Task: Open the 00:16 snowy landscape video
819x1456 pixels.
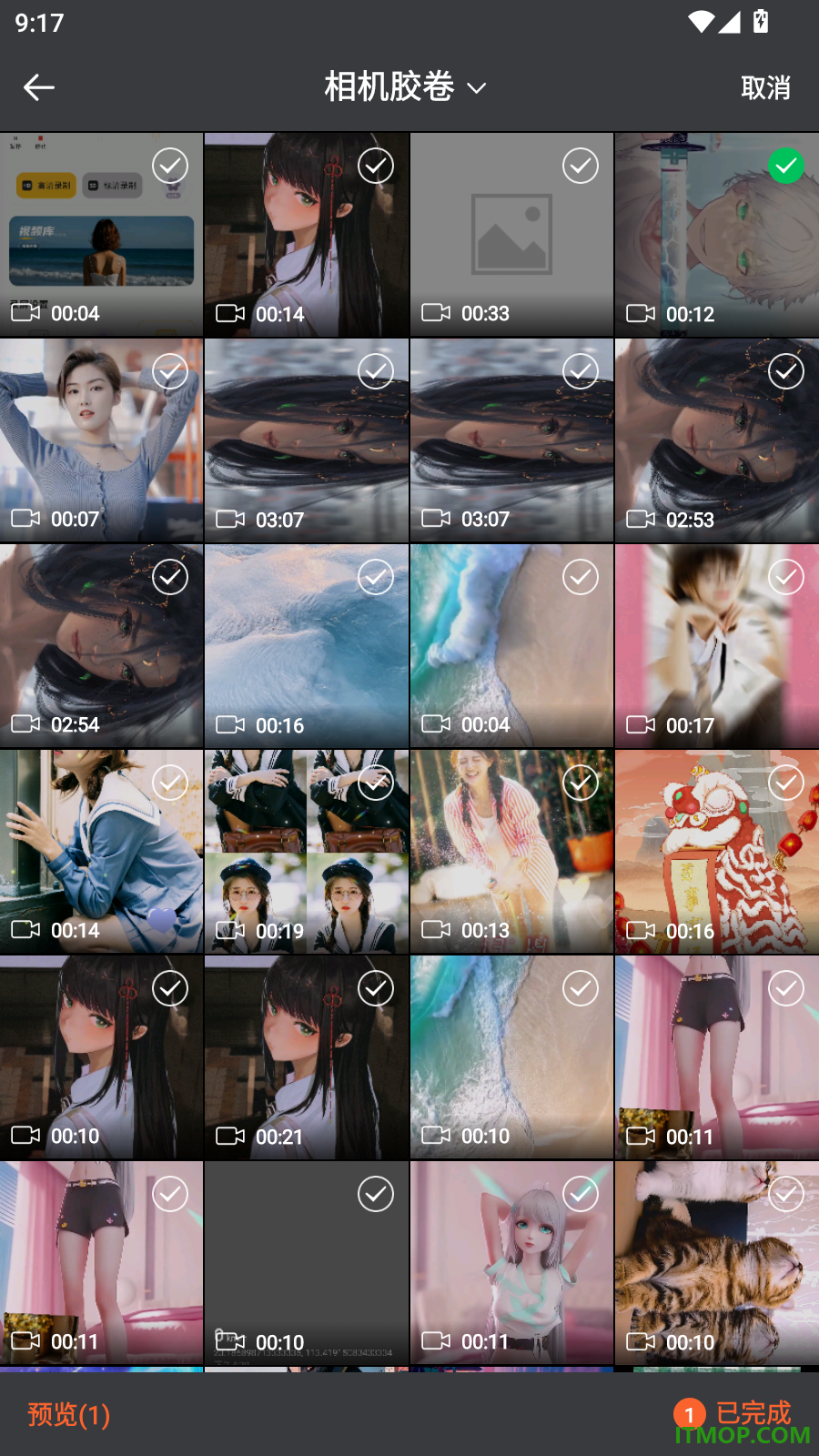Action: tap(307, 646)
